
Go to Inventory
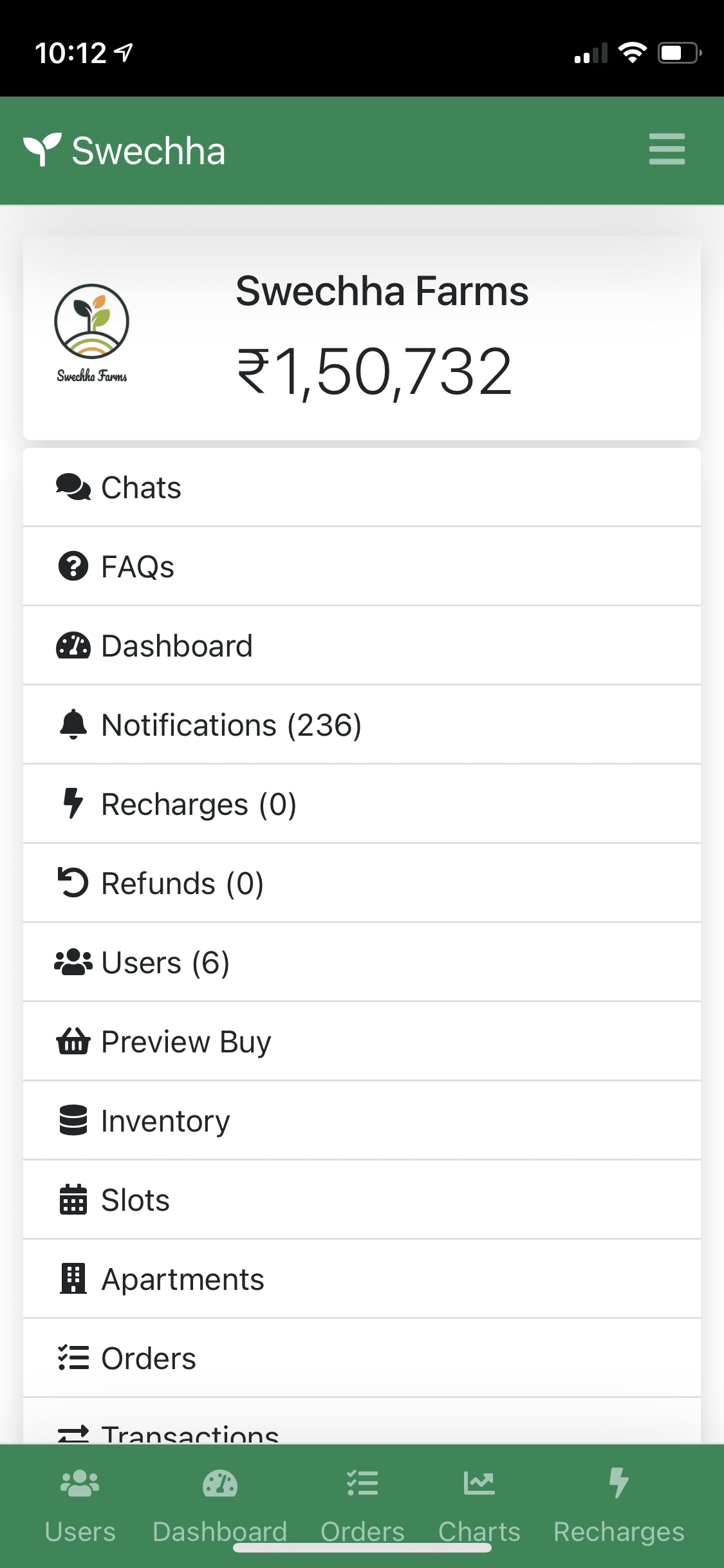pyautogui.click(x=362, y=1121)
